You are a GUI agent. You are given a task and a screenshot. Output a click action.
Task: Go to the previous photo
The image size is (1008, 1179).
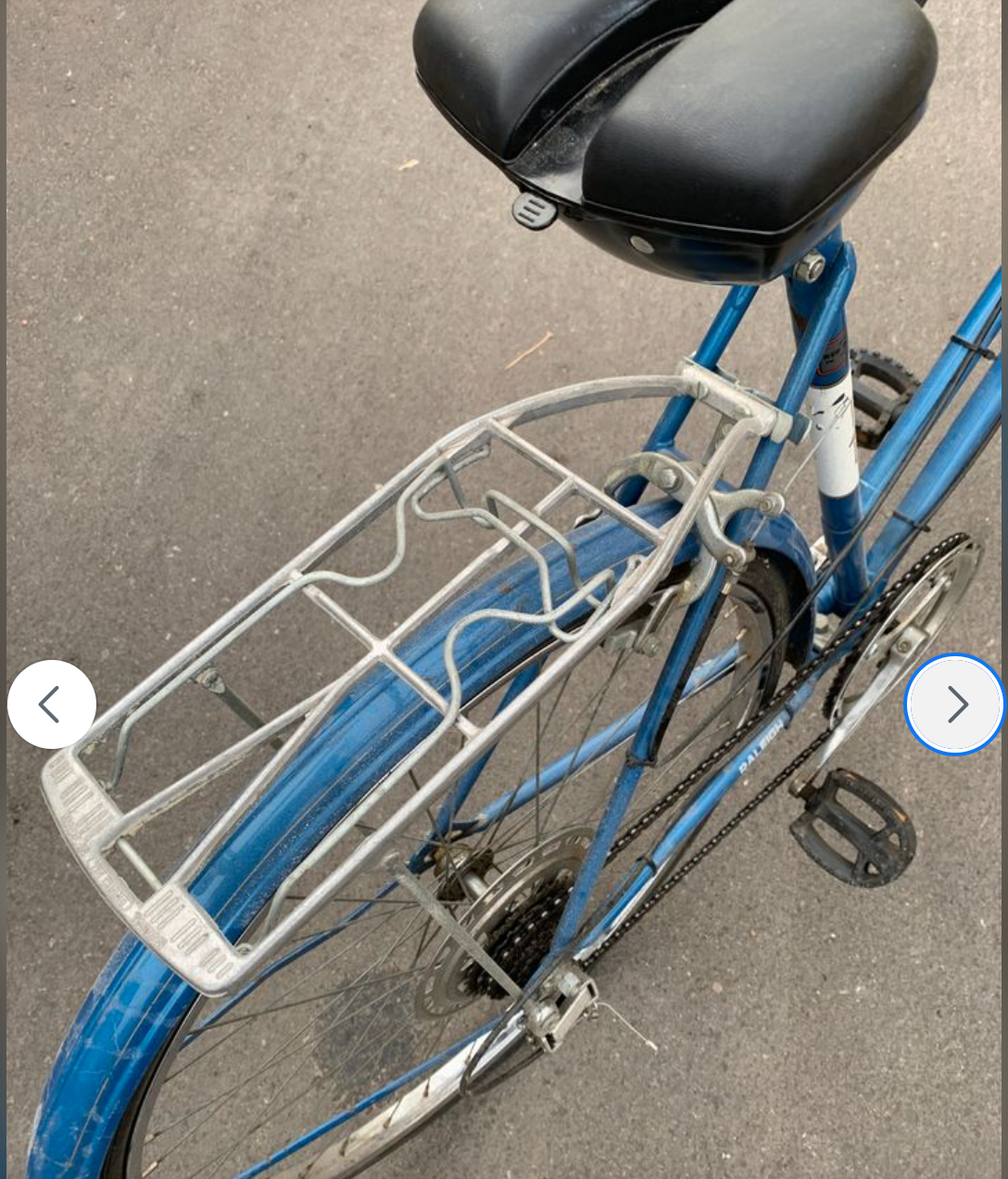click(51, 704)
